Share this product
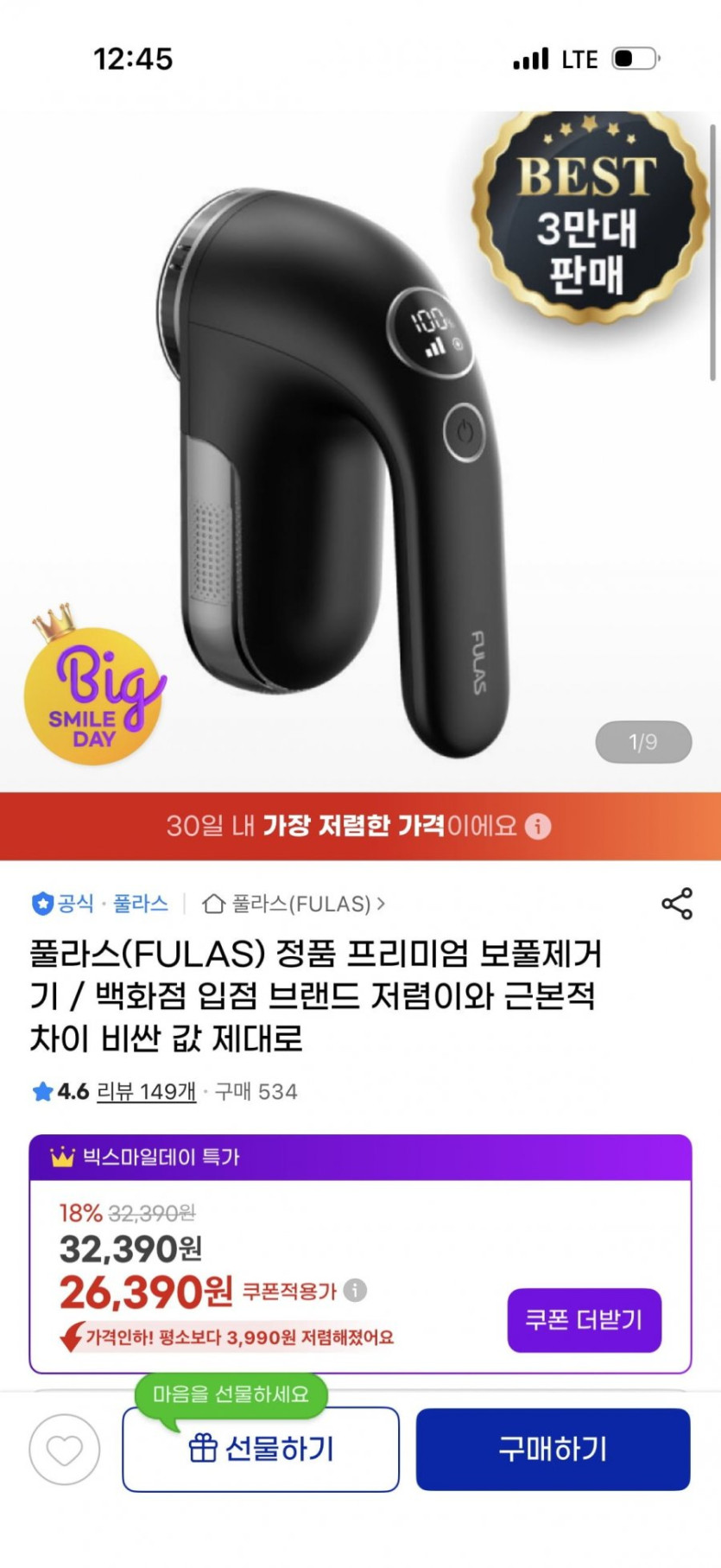Viewport: 721px width, 1568px height. pyautogui.click(x=677, y=904)
